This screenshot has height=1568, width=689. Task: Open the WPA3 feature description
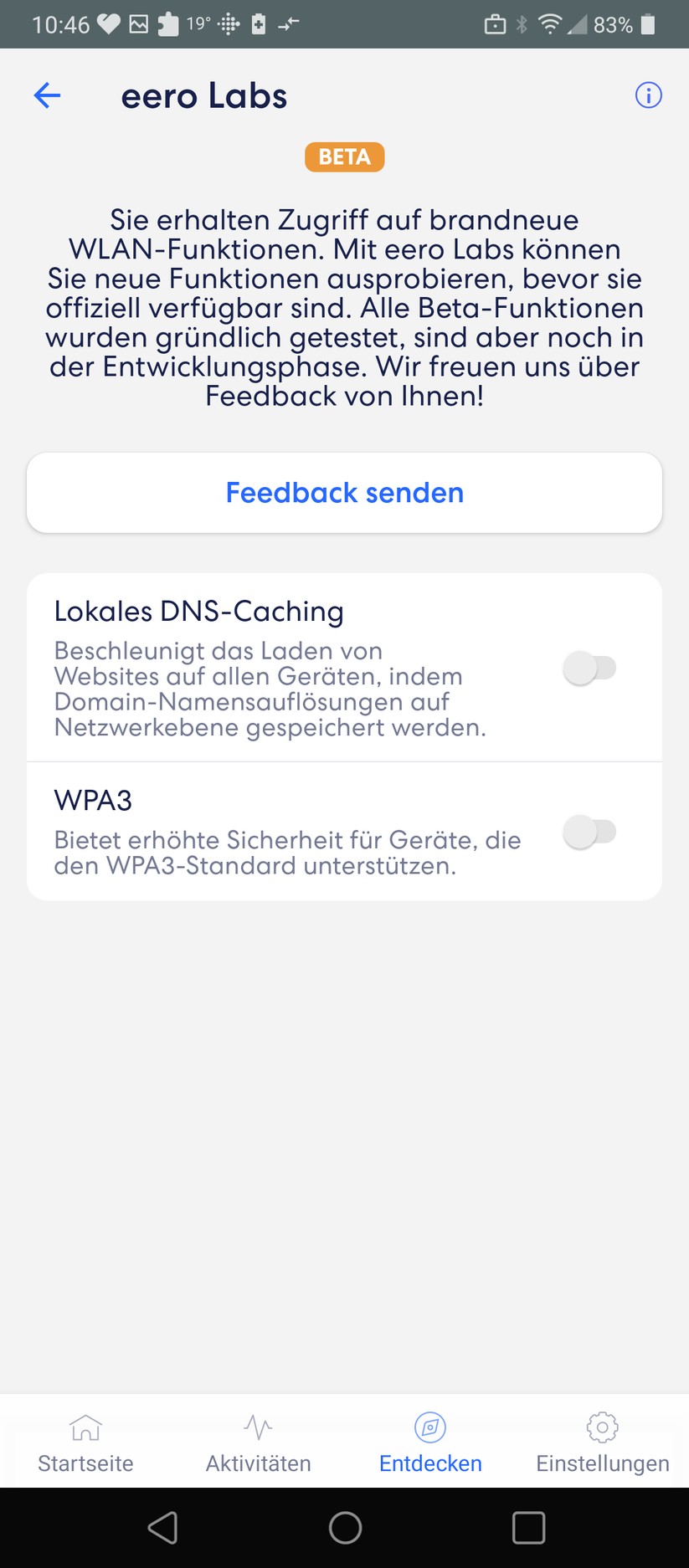click(287, 851)
